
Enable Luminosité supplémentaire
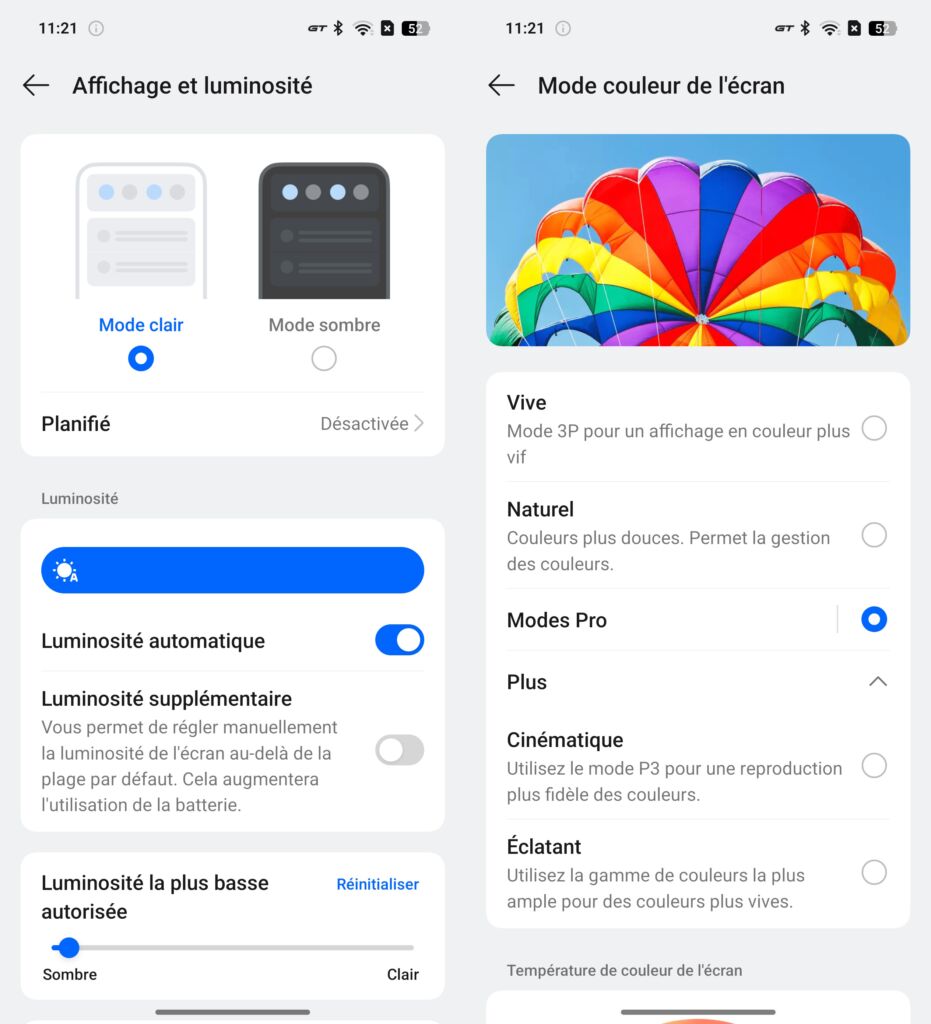(399, 750)
